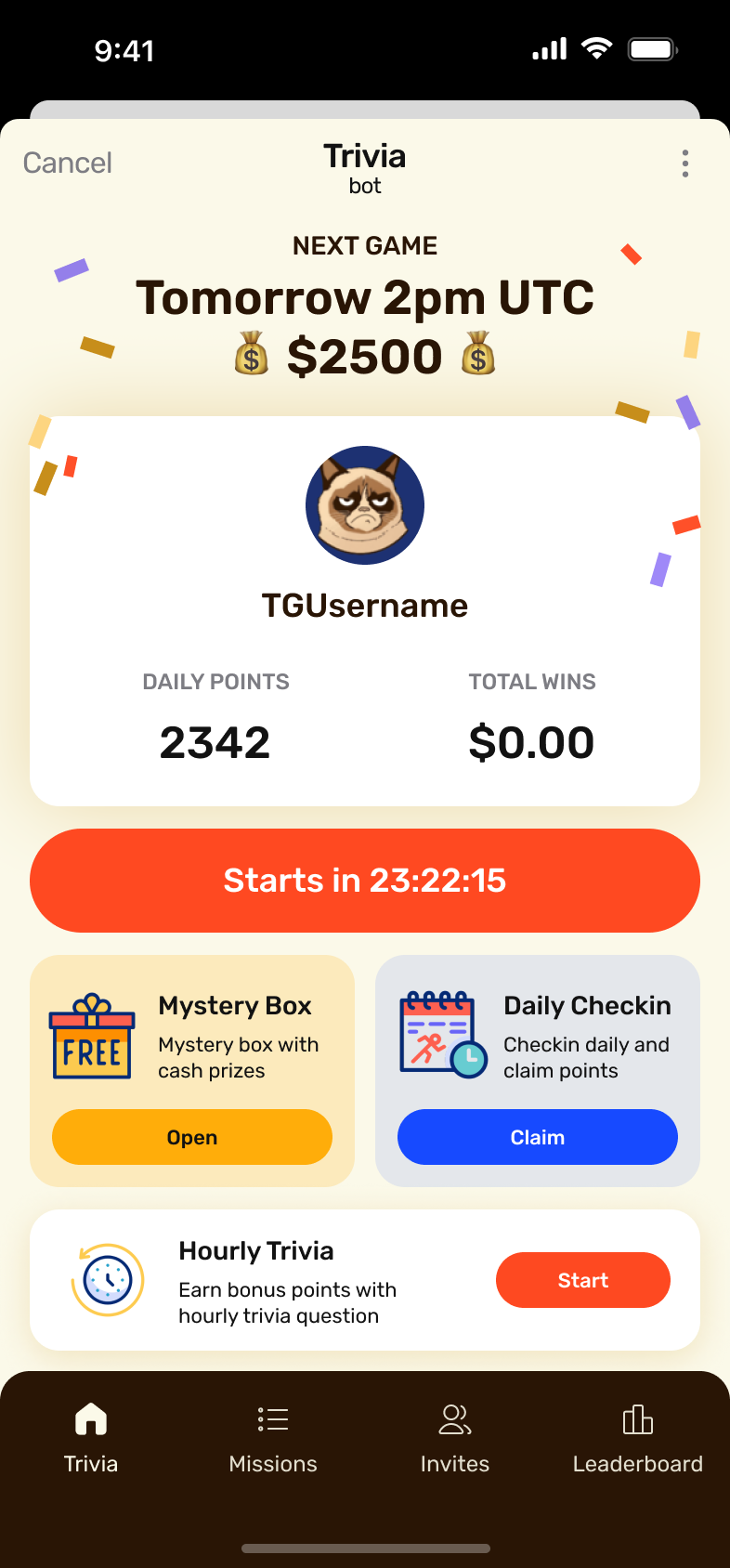Switch to the Missions tab
The image size is (730, 1568).
pos(272,1463)
